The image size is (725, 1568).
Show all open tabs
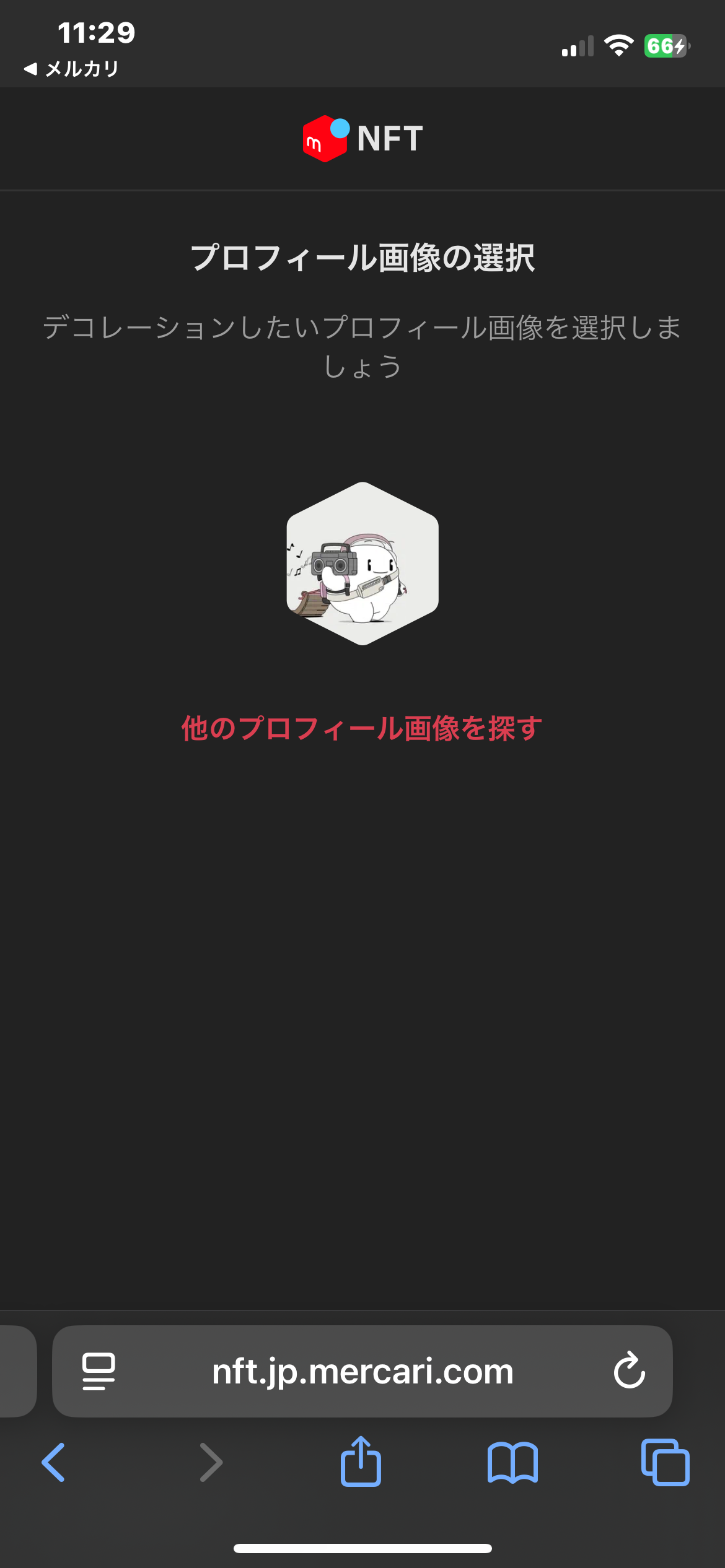[665, 1463]
